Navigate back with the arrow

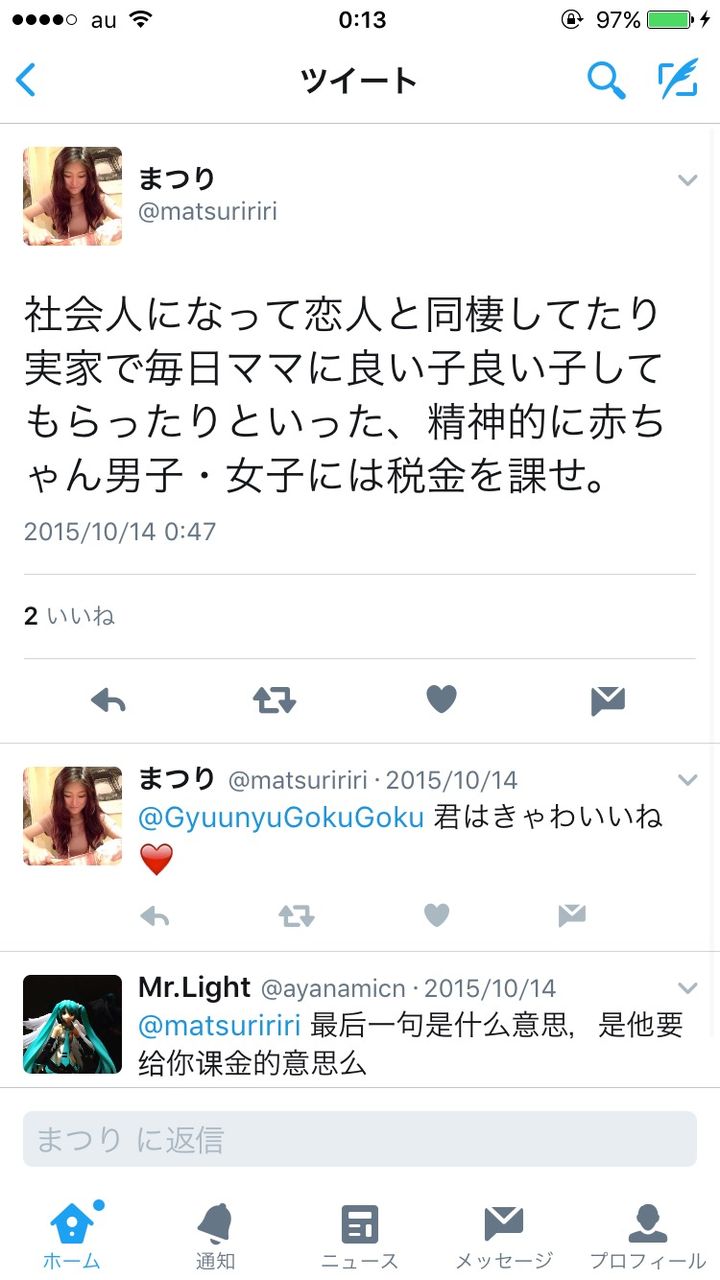pyautogui.click(x=27, y=80)
